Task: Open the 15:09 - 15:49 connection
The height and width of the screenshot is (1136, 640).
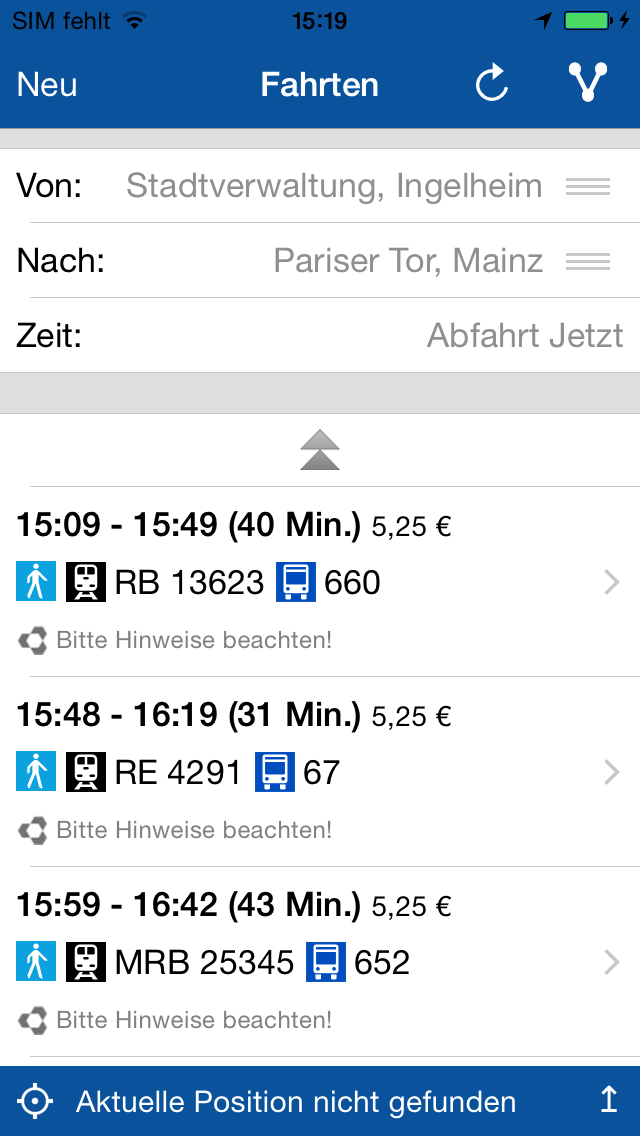Action: 320,582
